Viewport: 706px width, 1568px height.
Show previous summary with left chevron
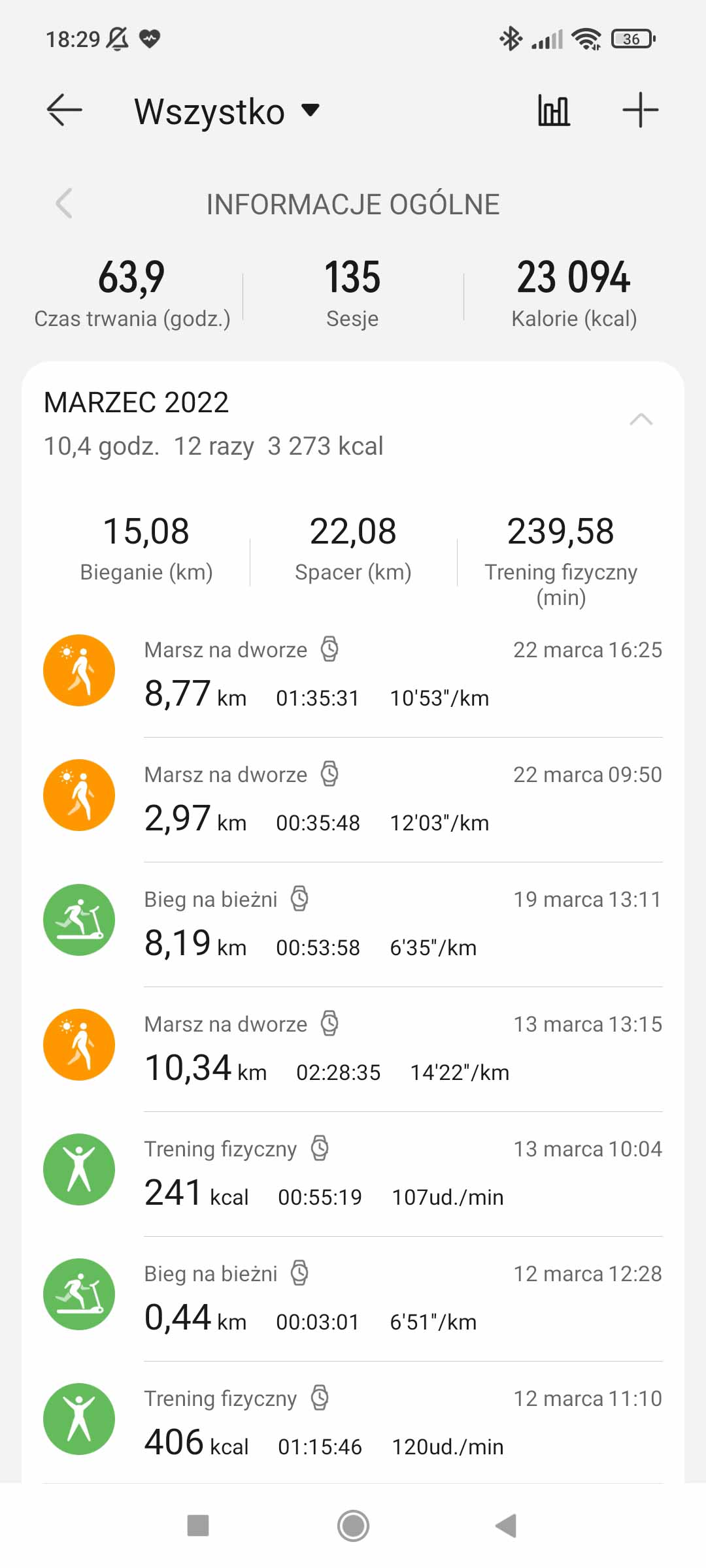pos(64,204)
